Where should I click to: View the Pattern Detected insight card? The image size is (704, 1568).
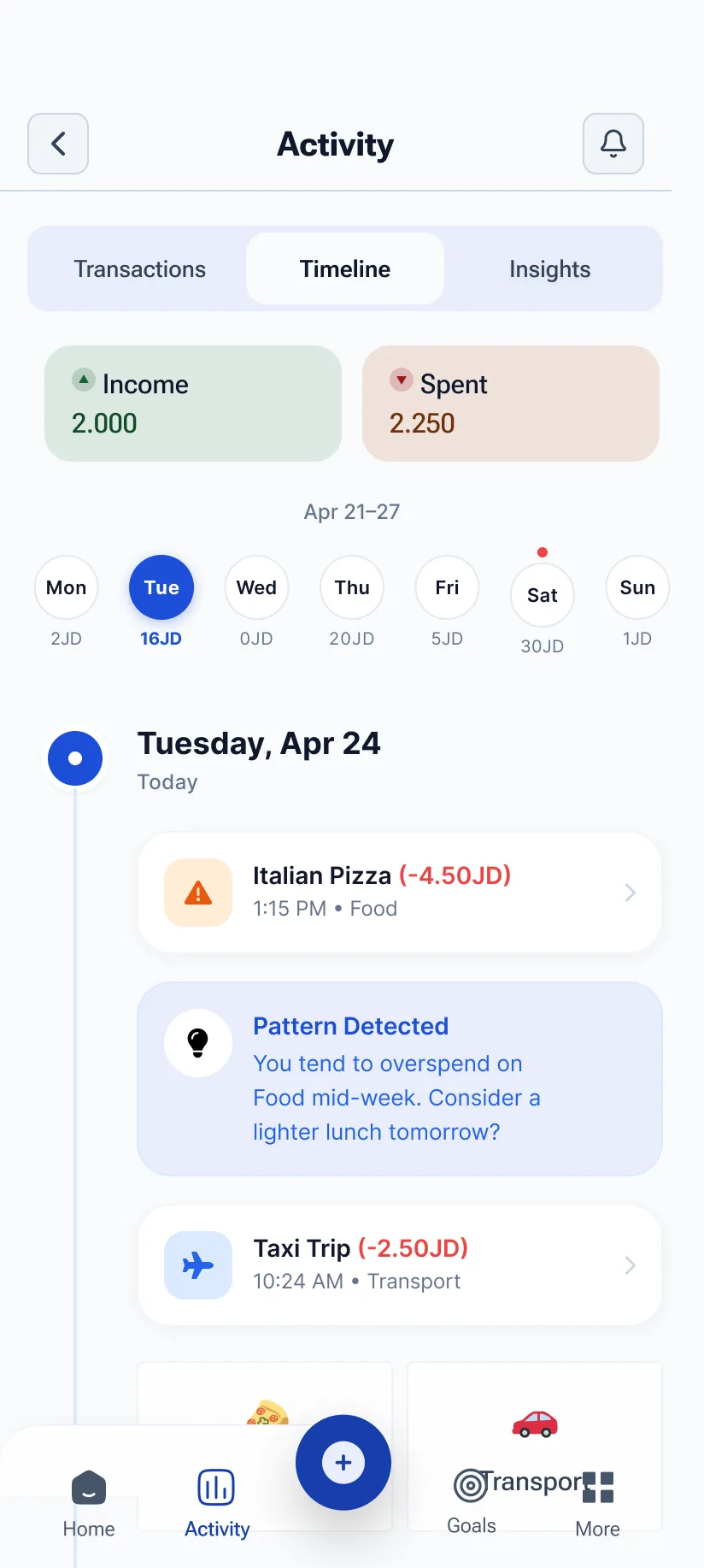point(400,1079)
